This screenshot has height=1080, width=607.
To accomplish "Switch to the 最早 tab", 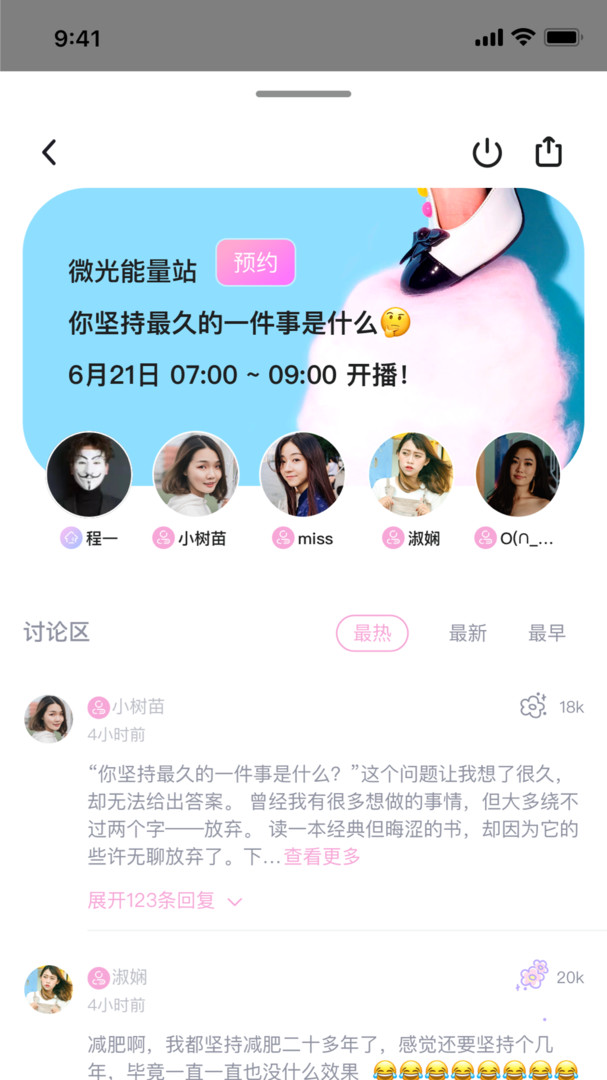I will (547, 633).
